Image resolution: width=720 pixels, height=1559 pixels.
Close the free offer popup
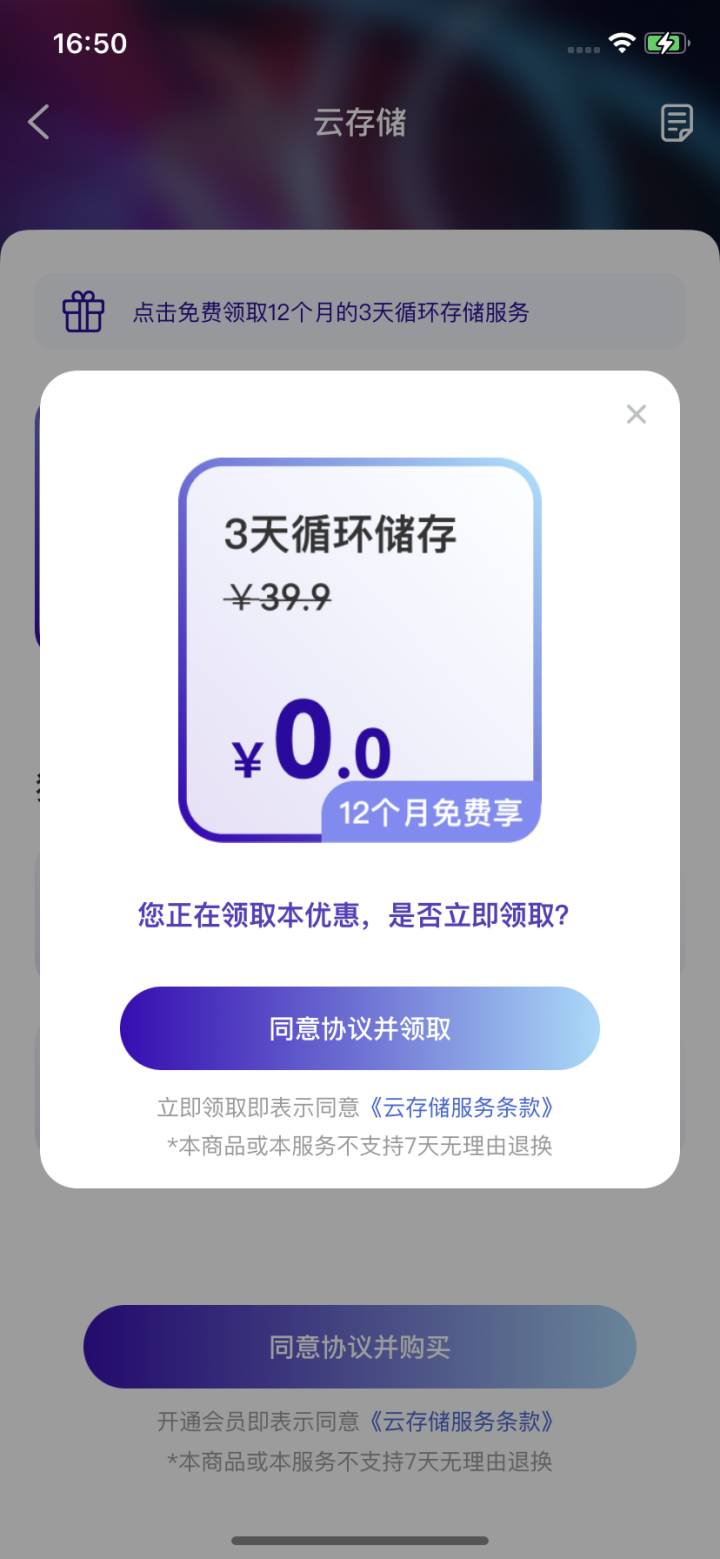636,414
